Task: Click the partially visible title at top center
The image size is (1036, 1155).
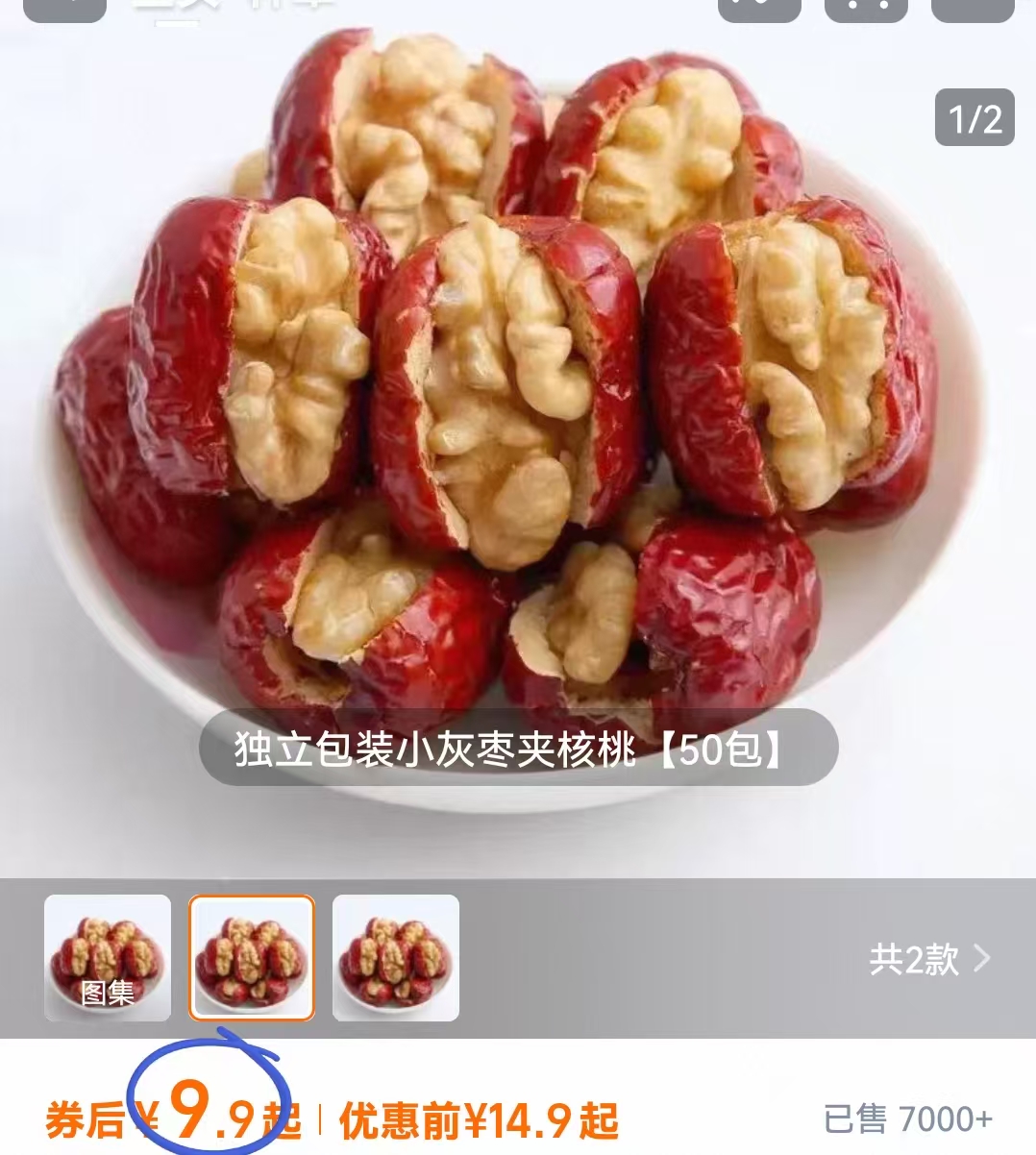Action: pos(231,5)
